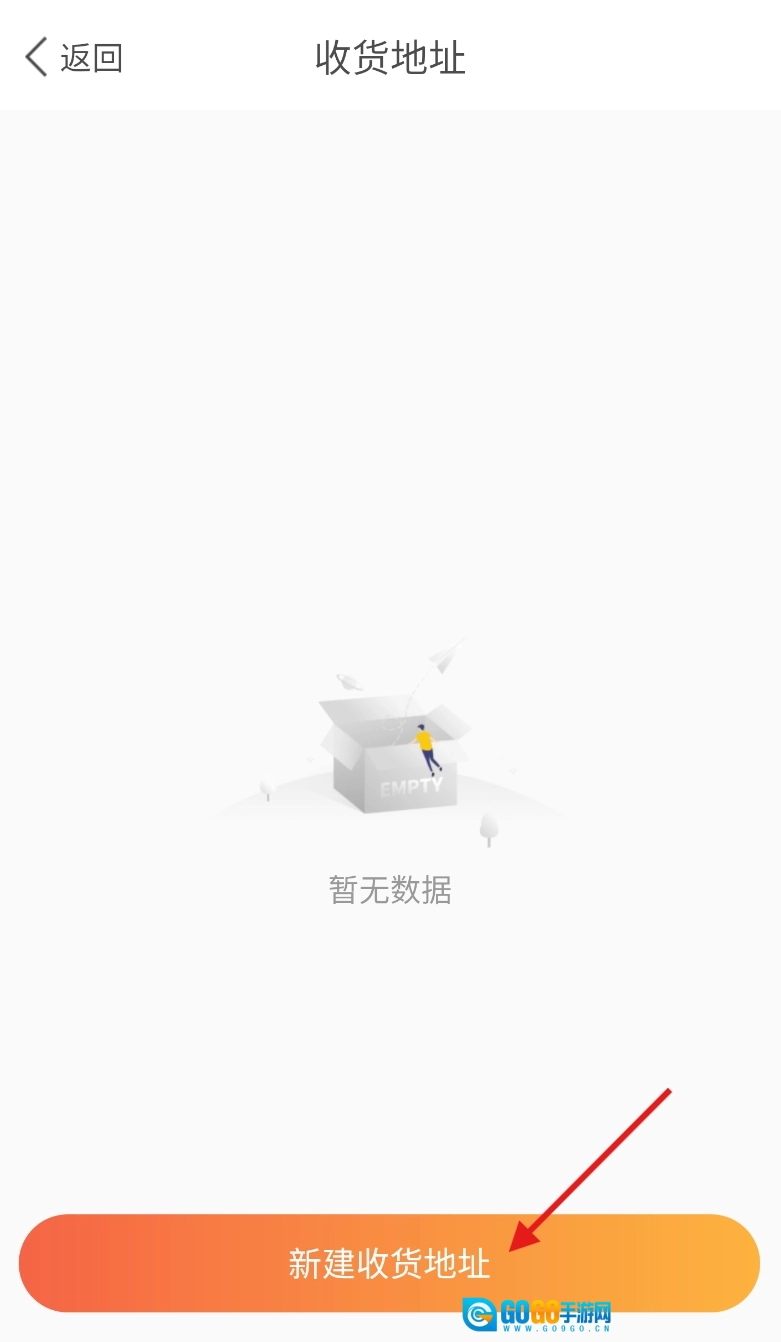The height and width of the screenshot is (1342, 781).
Task: Tap 新建收货地址 to add an address
Action: (389, 1263)
